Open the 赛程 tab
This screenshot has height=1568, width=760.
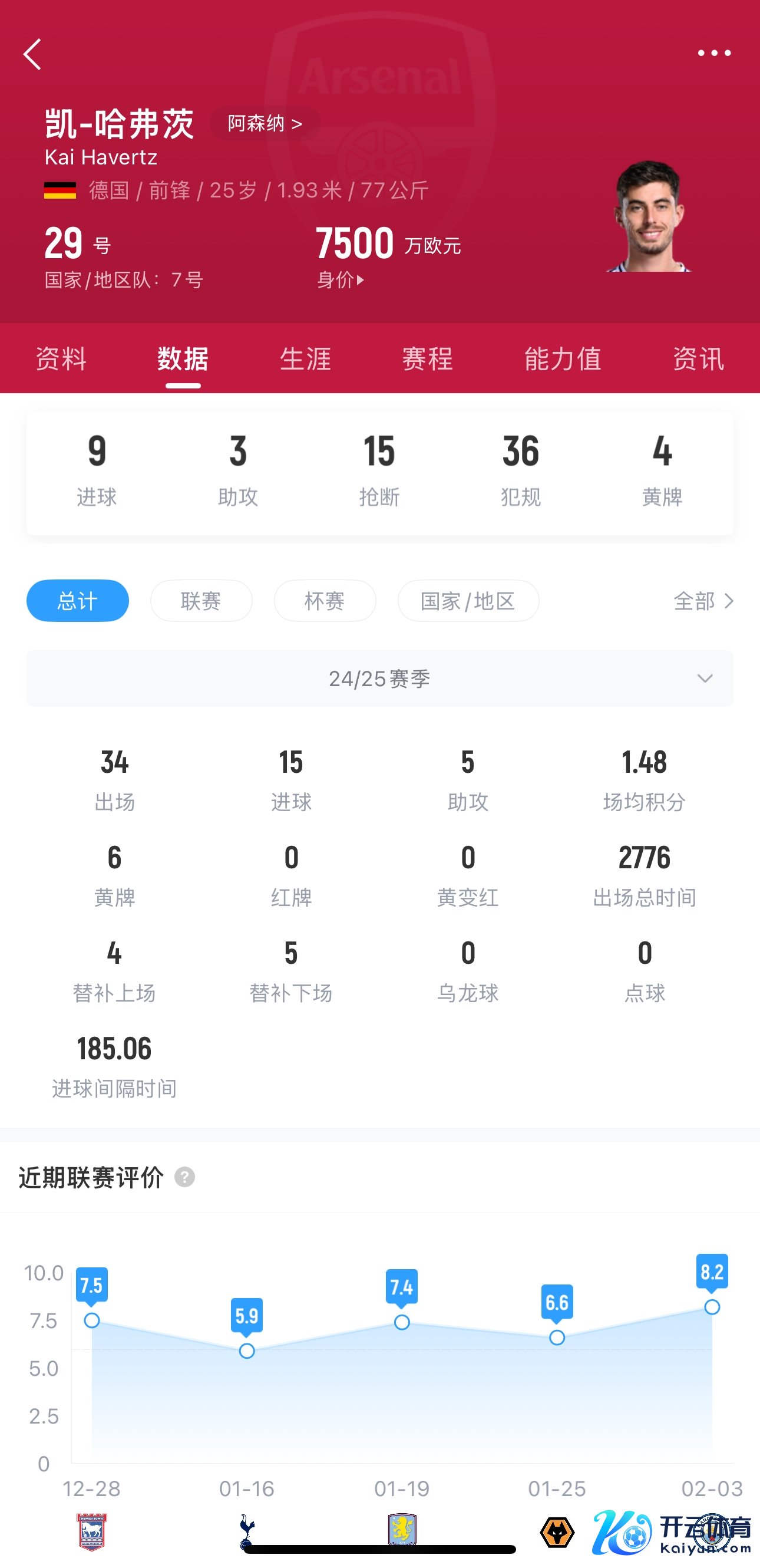click(428, 358)
